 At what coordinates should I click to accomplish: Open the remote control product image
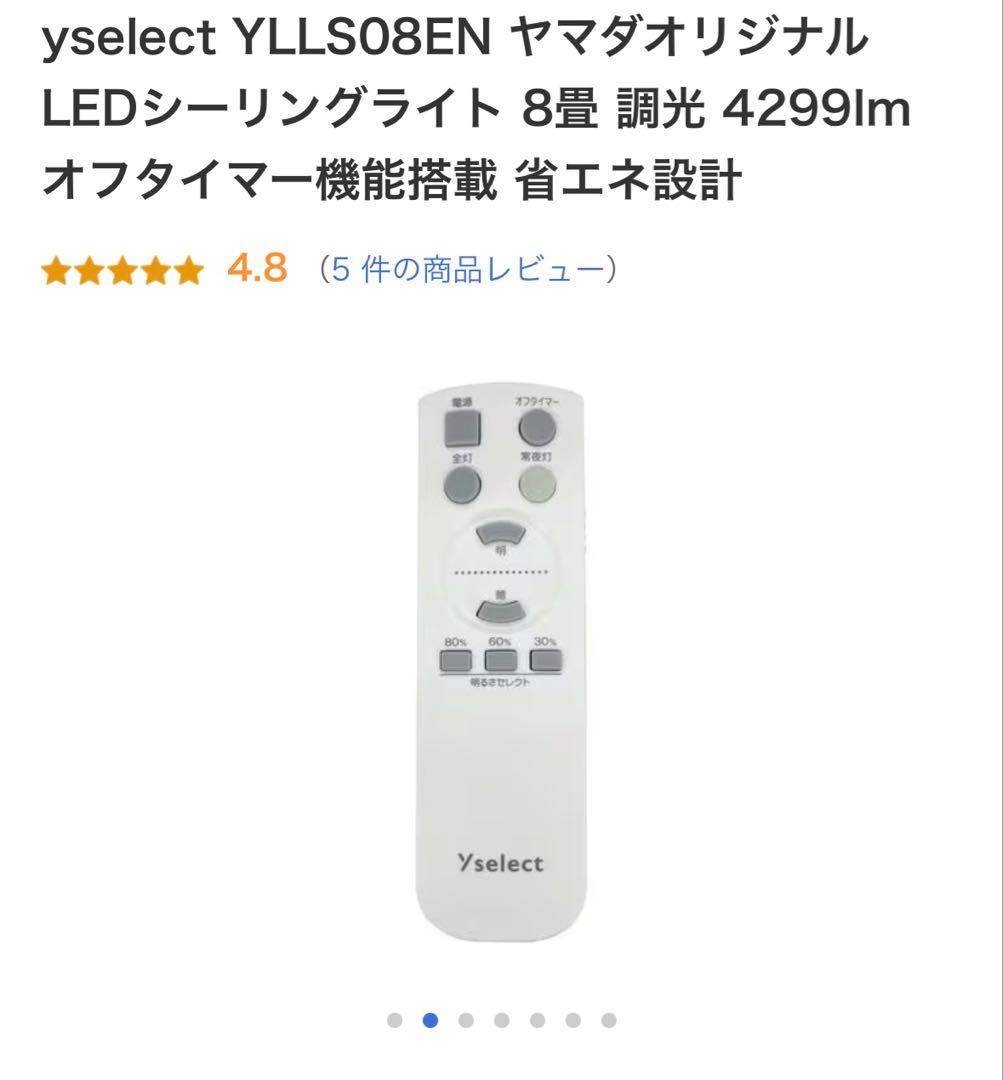[x=501, y=665]
